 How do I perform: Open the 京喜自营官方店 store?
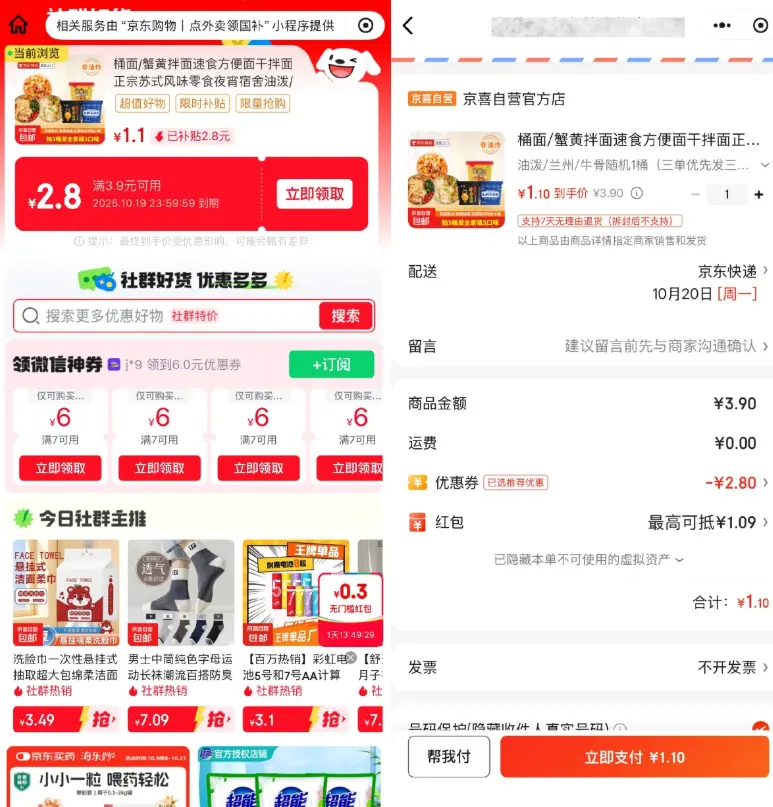click(513, 99)
